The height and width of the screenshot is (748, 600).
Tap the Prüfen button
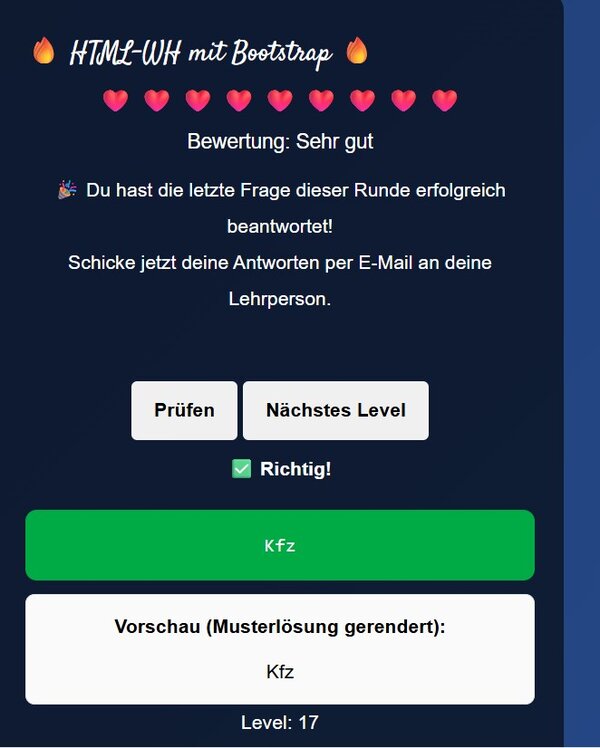[x=184, y=410]
